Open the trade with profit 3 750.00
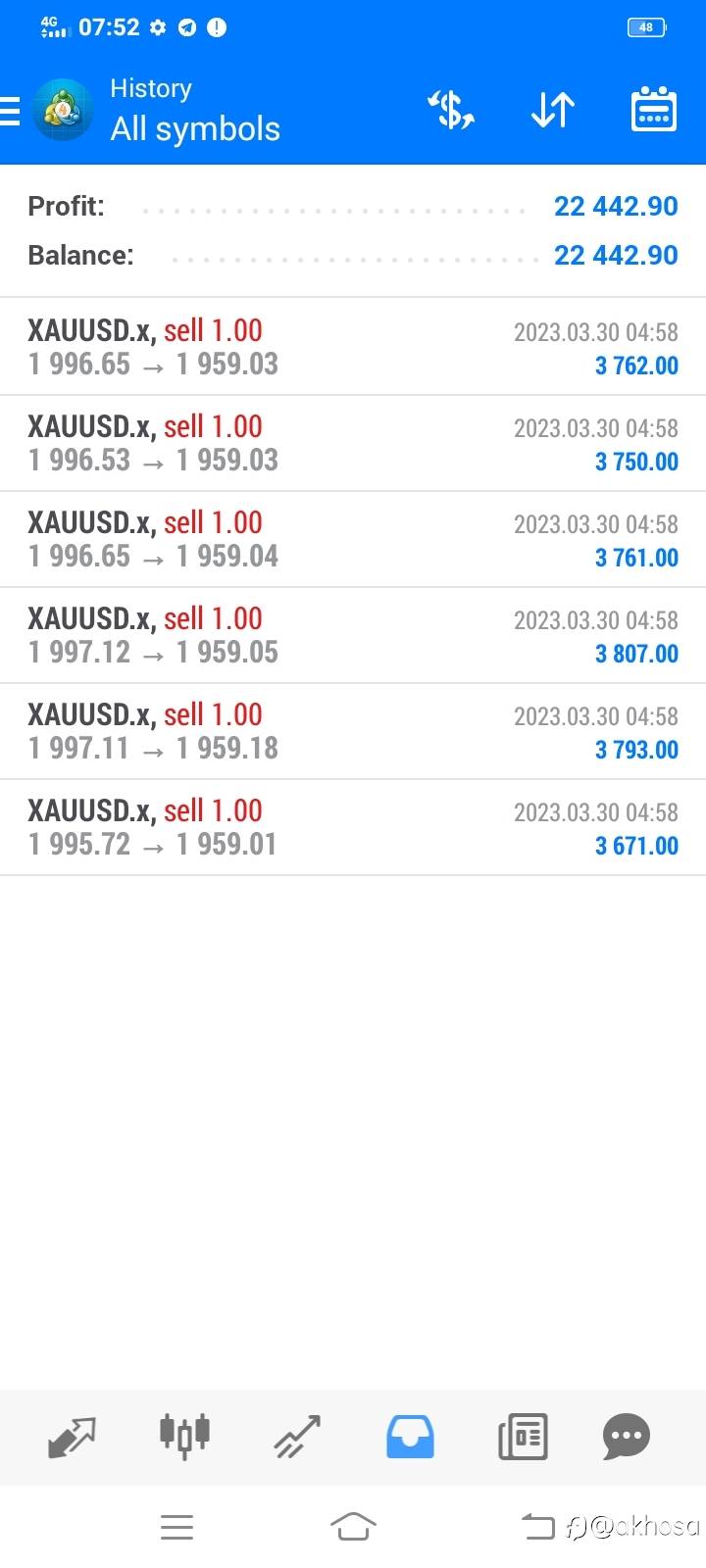This screenshot has width=706, height=1568. (353, 443)
